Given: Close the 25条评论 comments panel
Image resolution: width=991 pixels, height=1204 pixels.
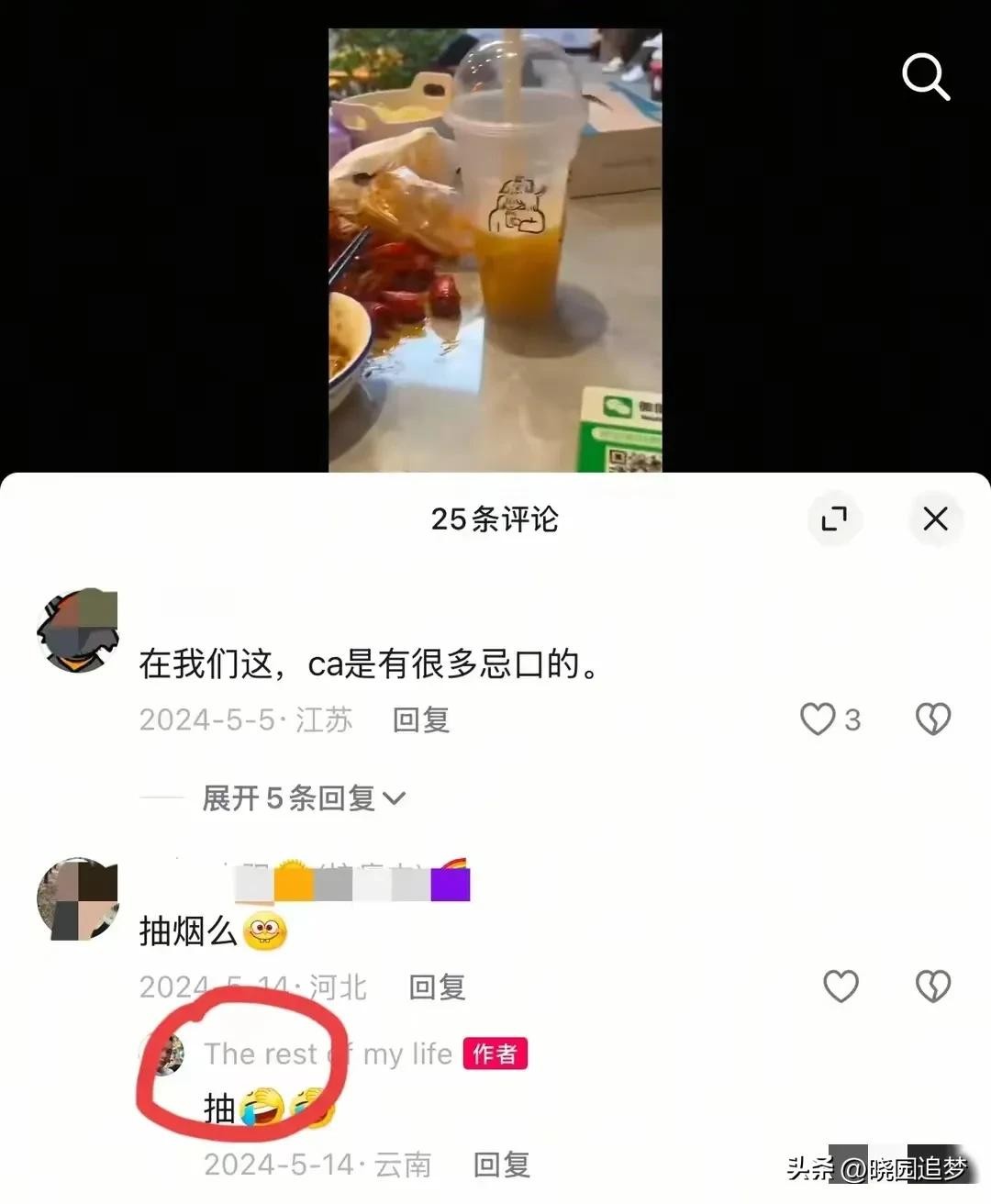Looking at the screenshot, I should click(x=935, y=519).
